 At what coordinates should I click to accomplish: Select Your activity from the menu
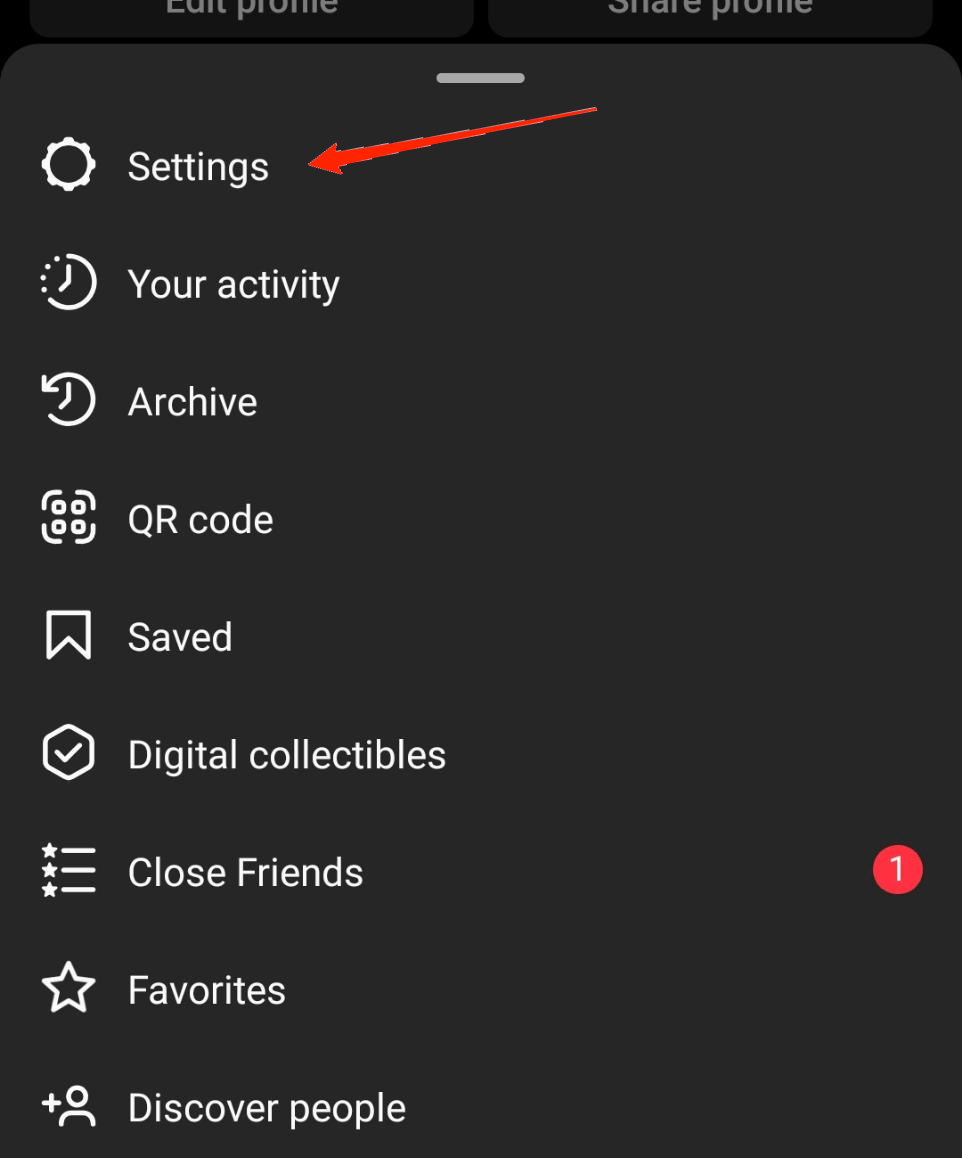234,283
